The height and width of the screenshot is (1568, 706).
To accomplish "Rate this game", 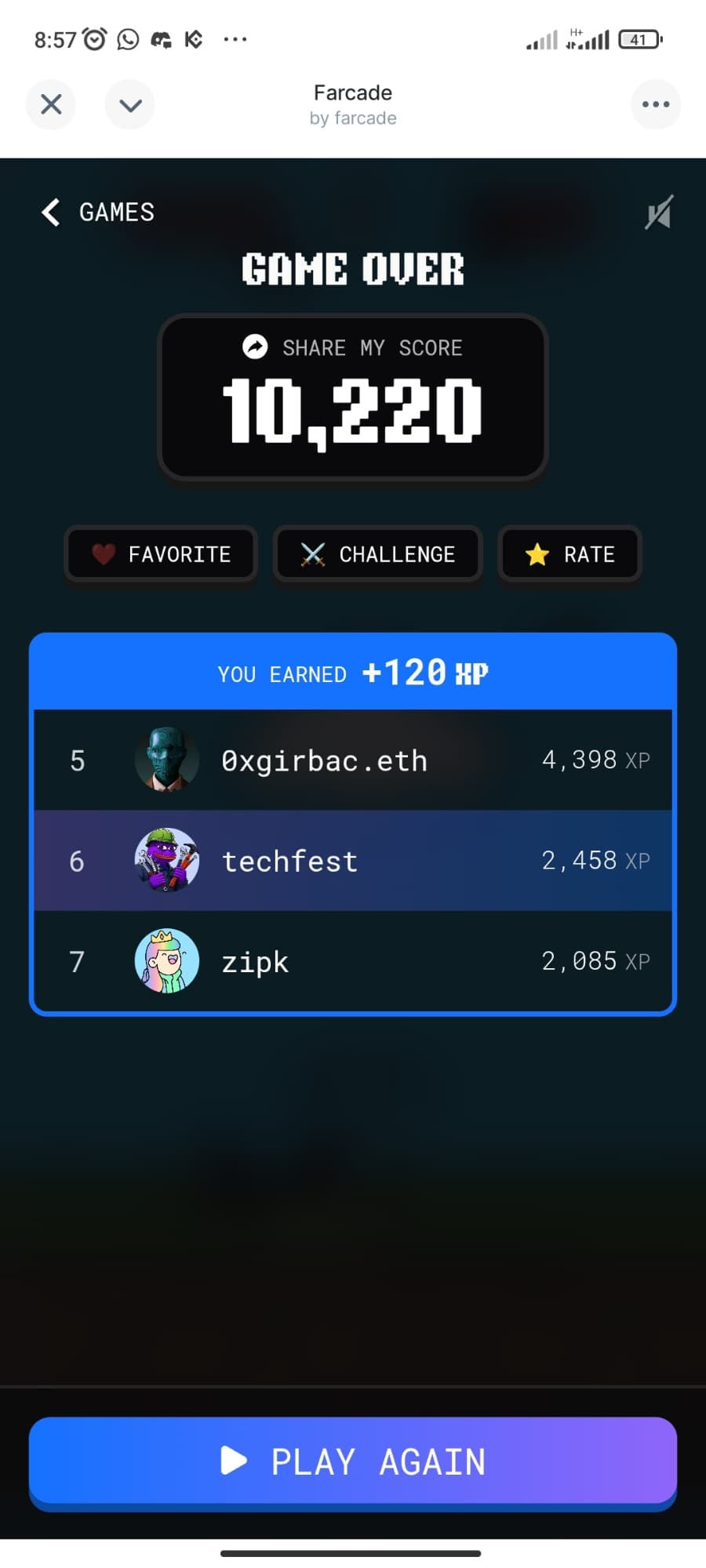I will click(570, 554).
